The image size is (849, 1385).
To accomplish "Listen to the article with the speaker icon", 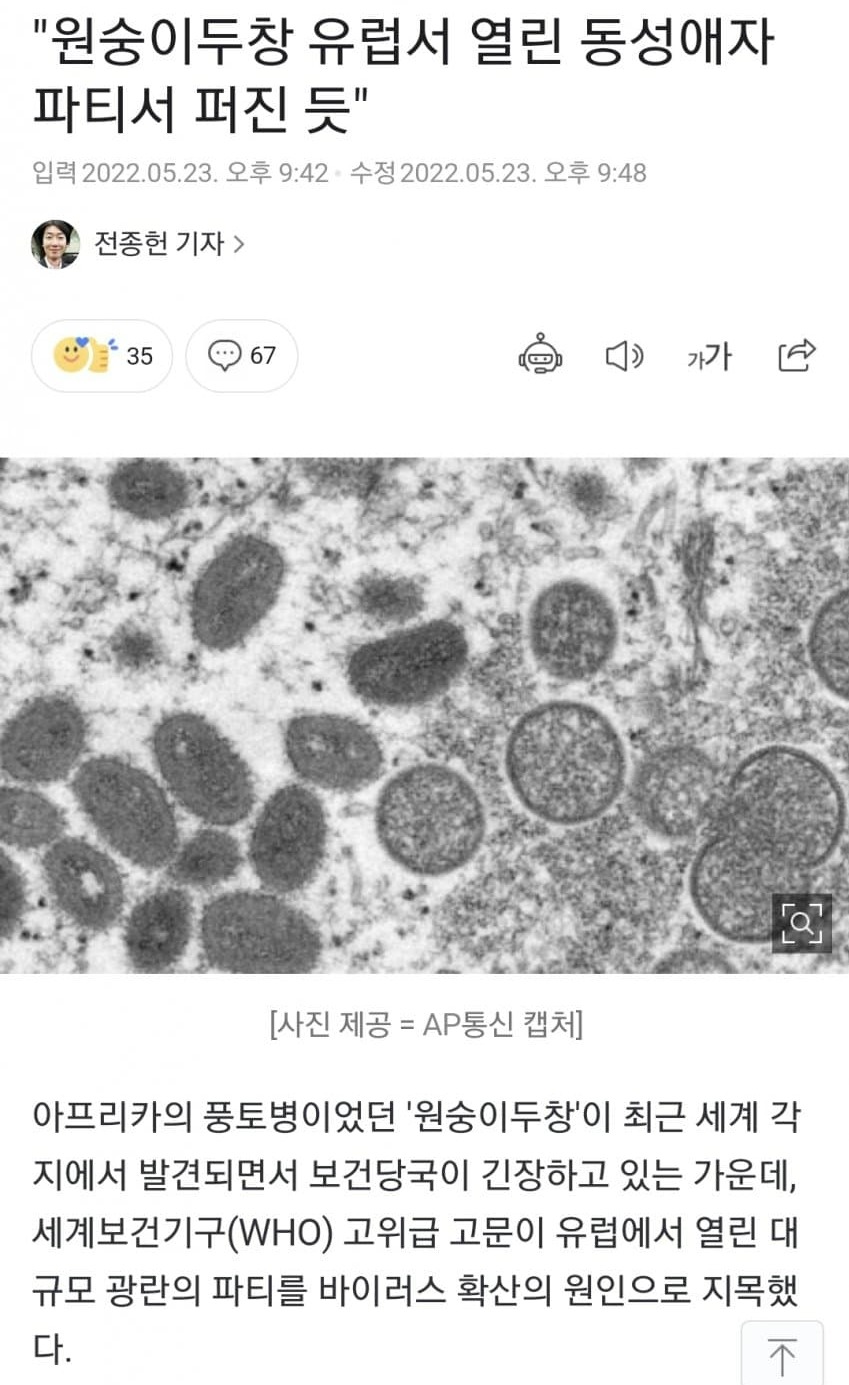I will point(625,355).
